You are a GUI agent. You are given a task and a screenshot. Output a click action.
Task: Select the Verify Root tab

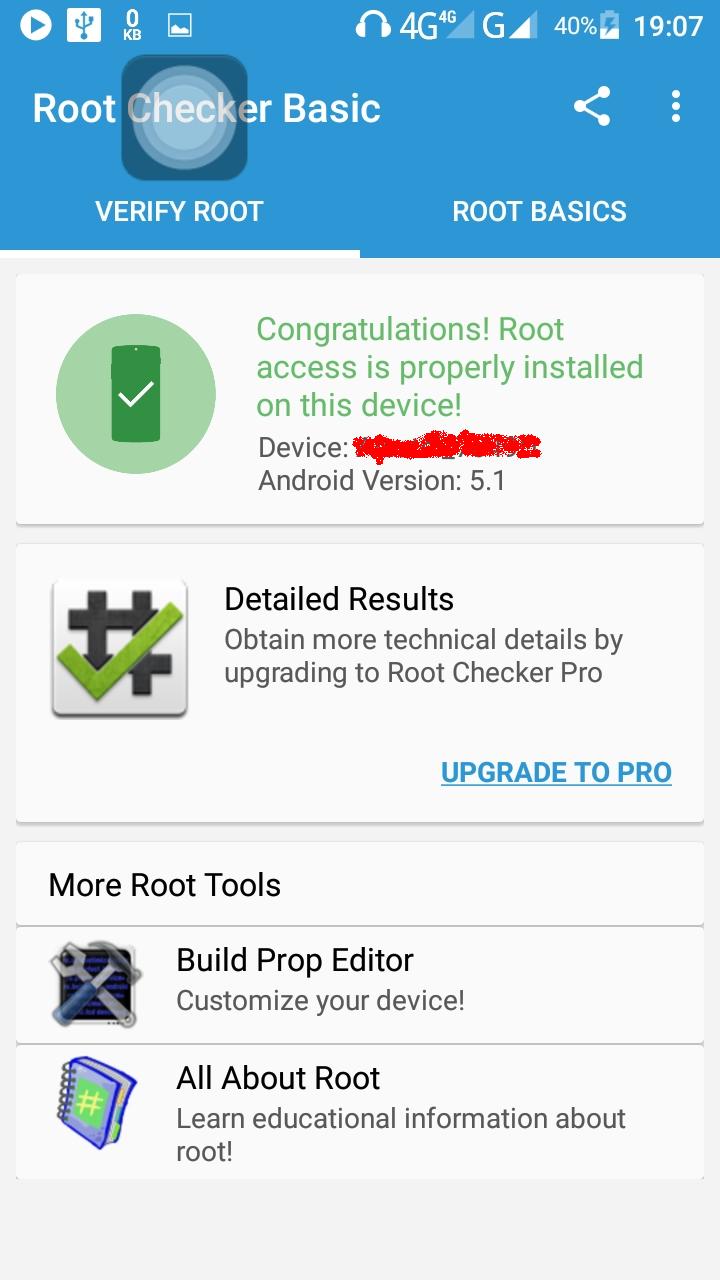pos(179,211)
